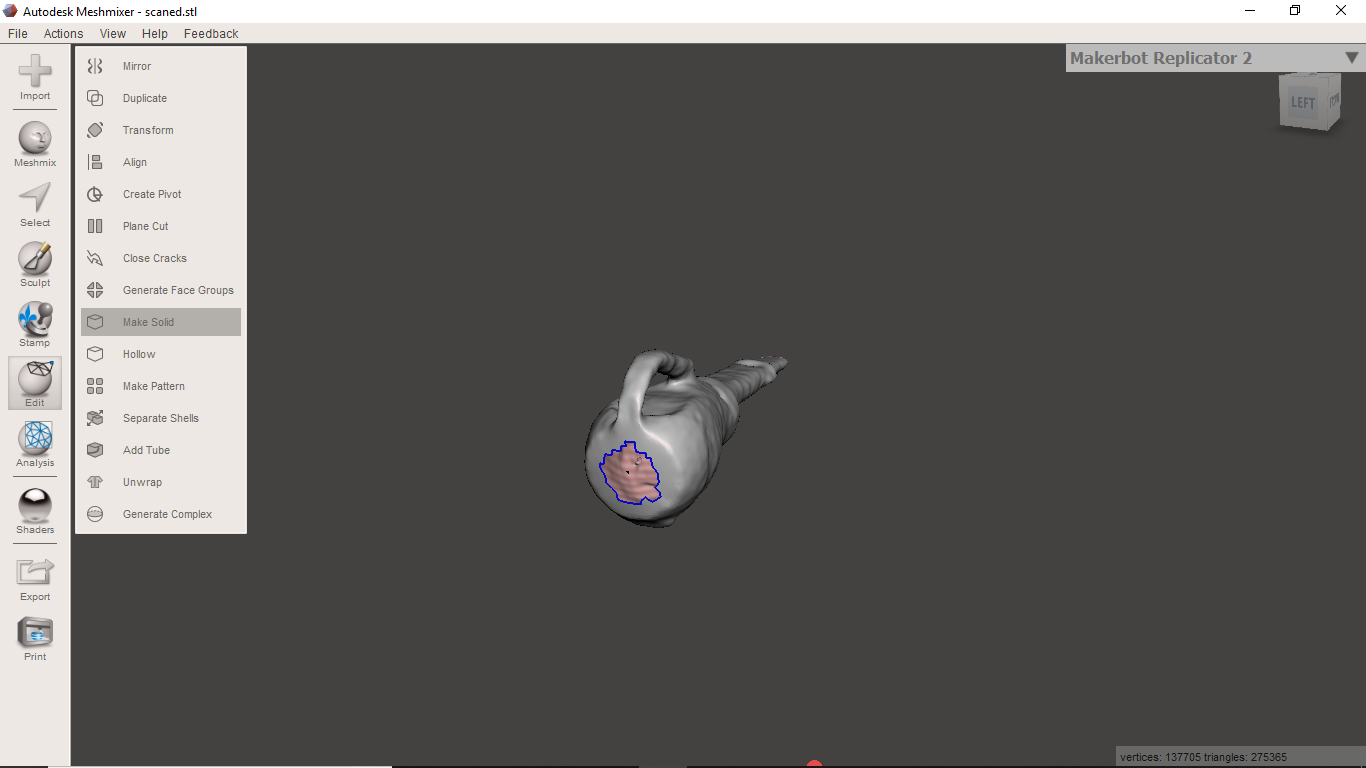Image resolution: width=1366 pixels, height=768 pixels.
Task: Open the Import tool
Action: click(x=35, y=78)
